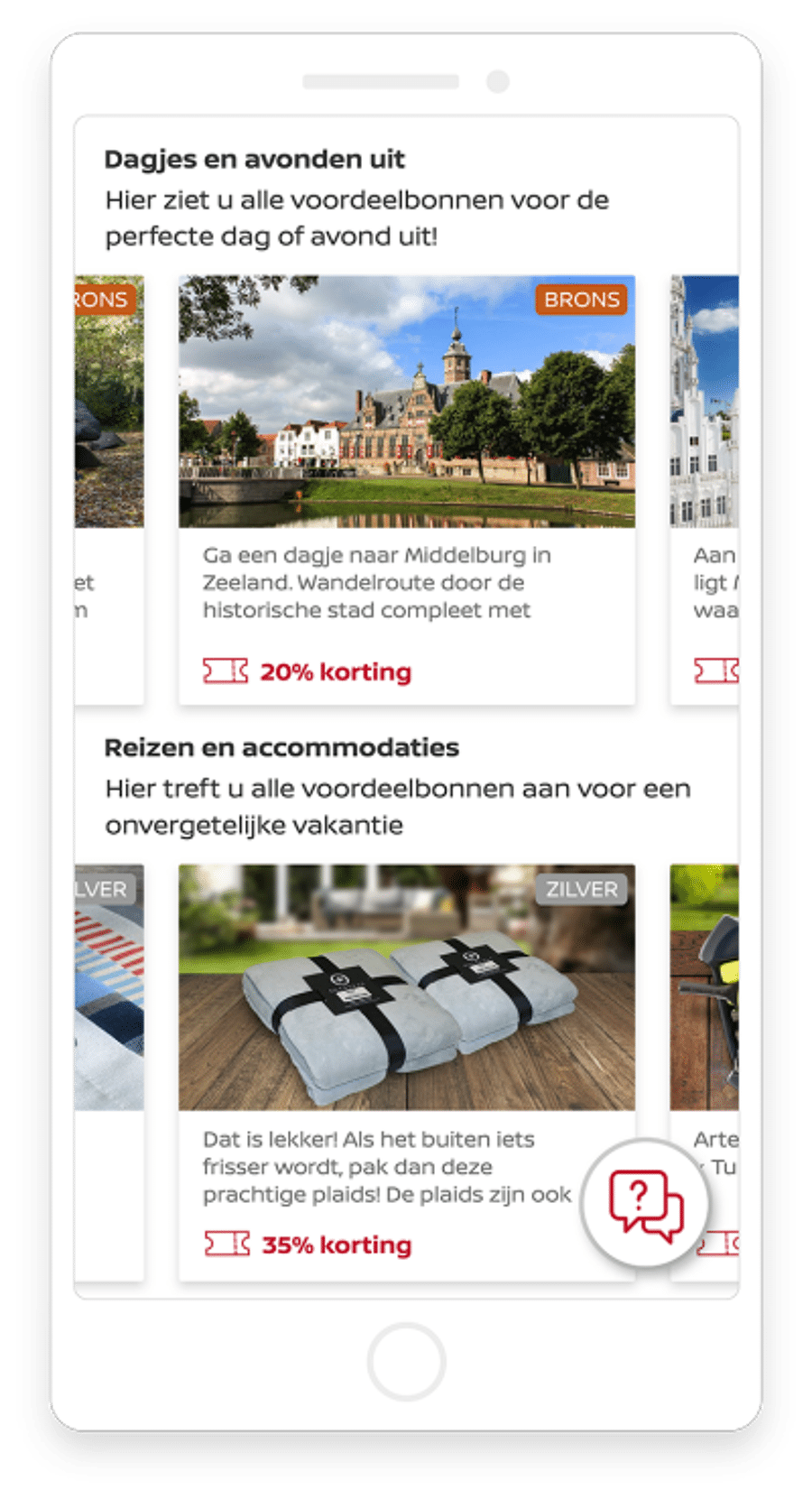Open the help chat question bubble

(646, 1204)
